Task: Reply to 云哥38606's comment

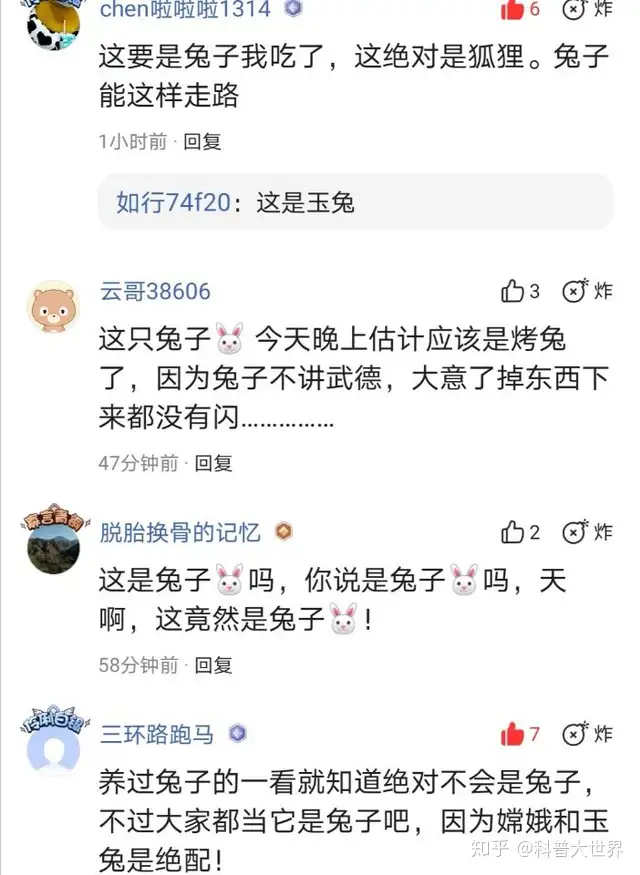Action: [x=213, y=463]
